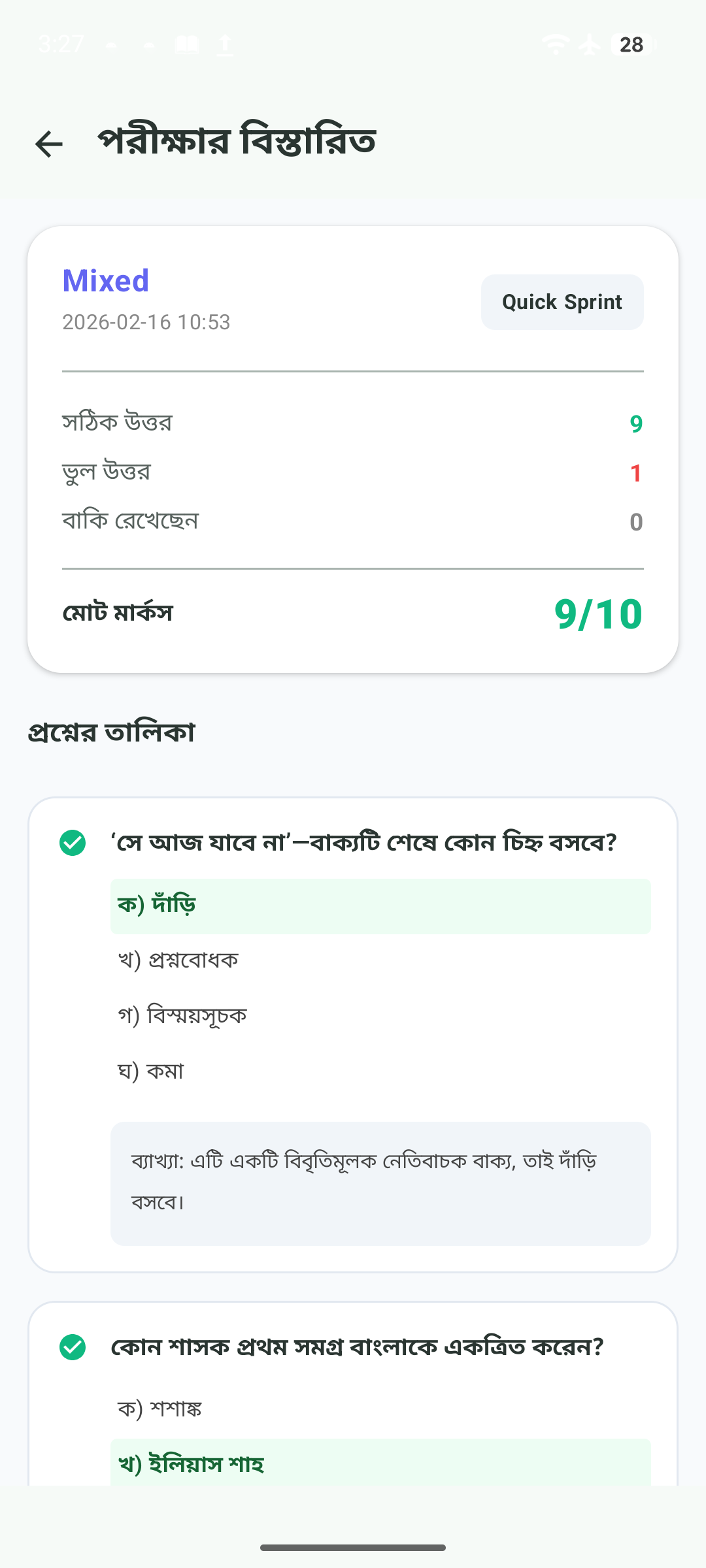Click the Mixed exam title
706x1568 pixels.
[x=106, y=281]
